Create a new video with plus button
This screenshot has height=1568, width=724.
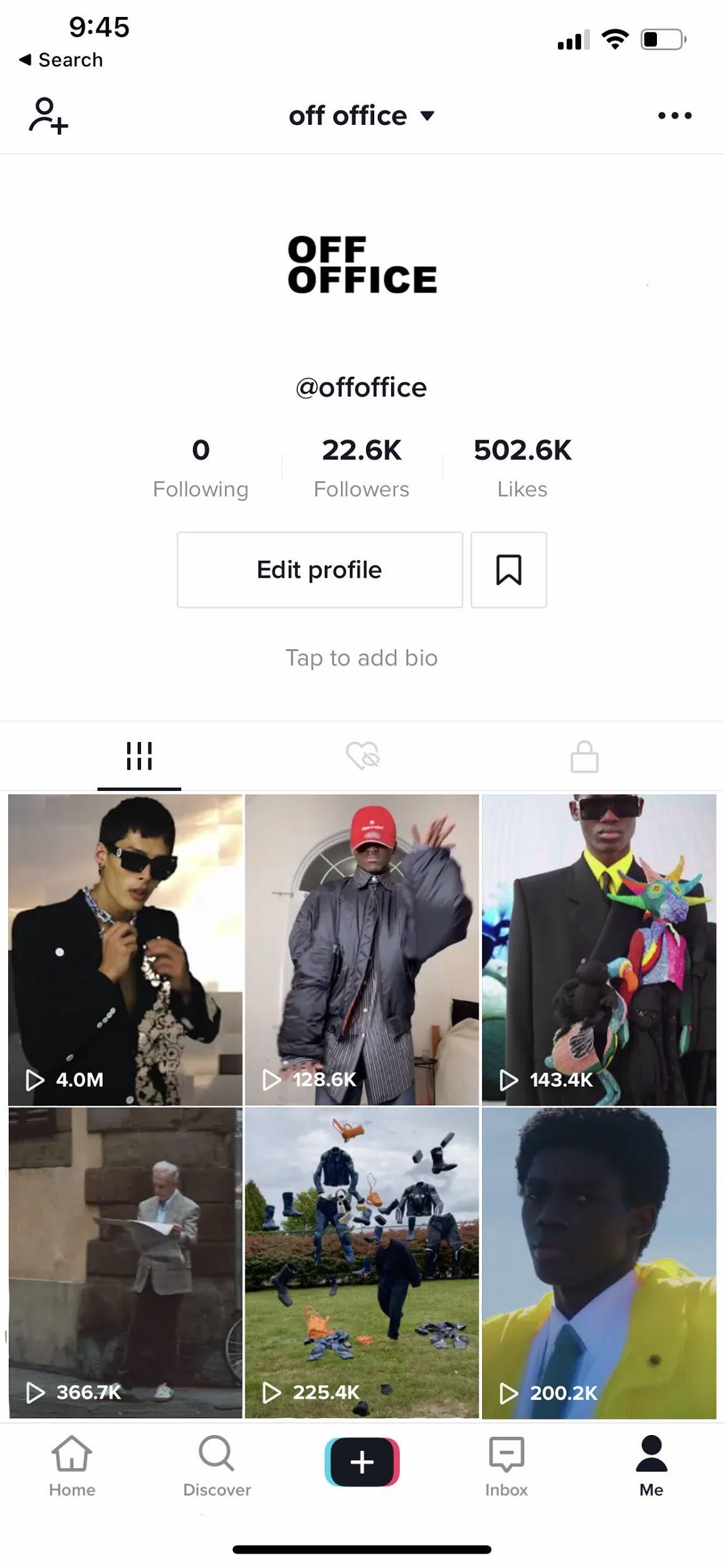click(x=362, y=1461)
